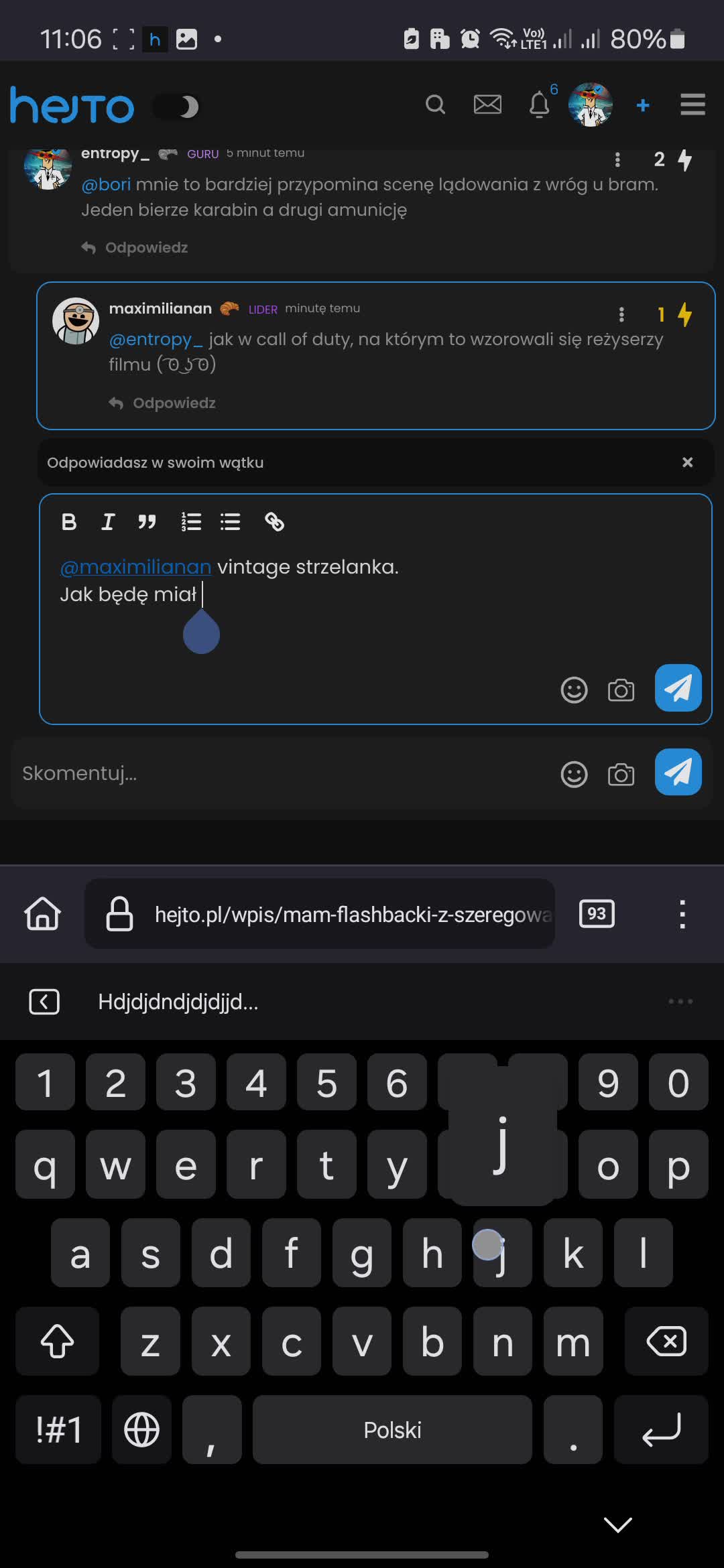
Task: Open the notifications bell
Action: click(x=540, y=105)
